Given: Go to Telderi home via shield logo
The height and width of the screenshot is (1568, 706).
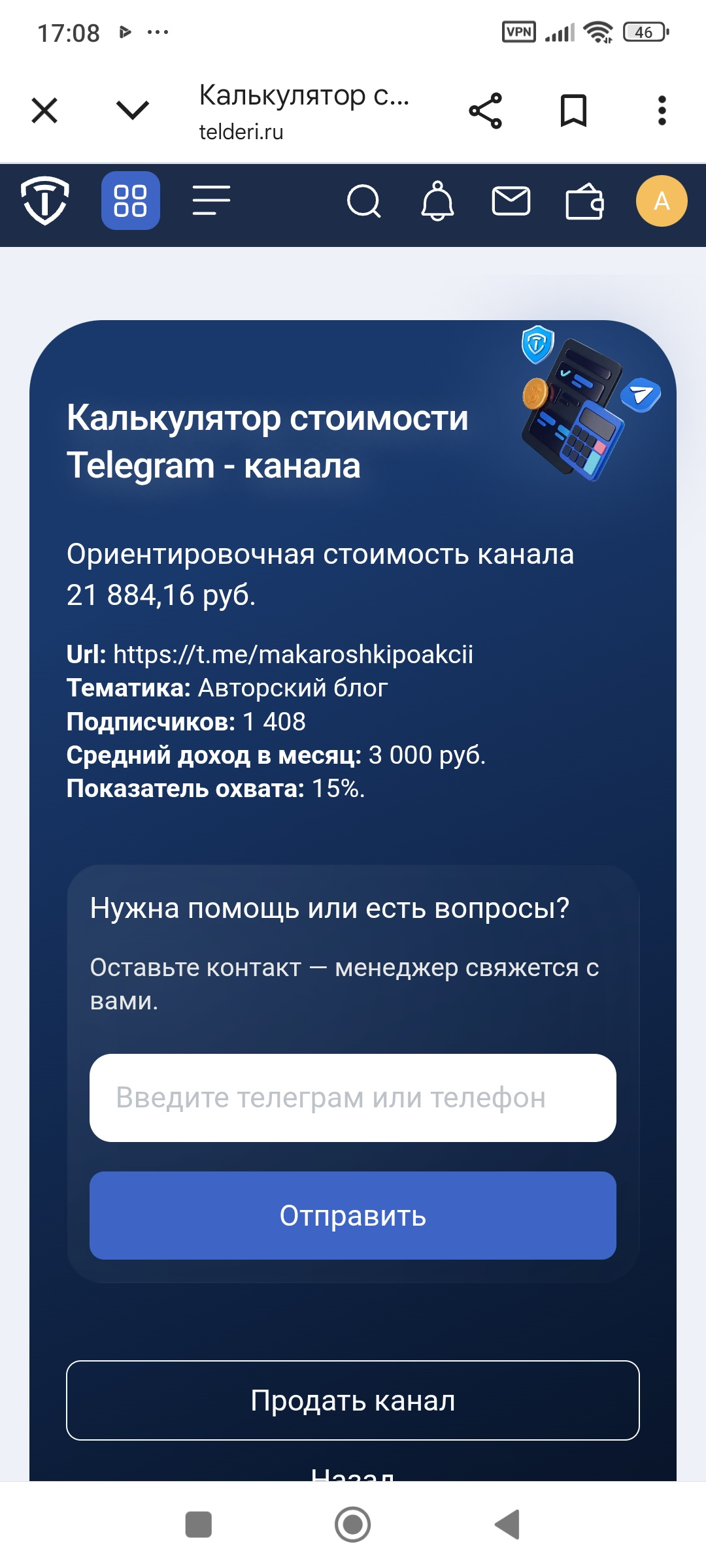Looking at the screenshot, I should pos(44,201).
